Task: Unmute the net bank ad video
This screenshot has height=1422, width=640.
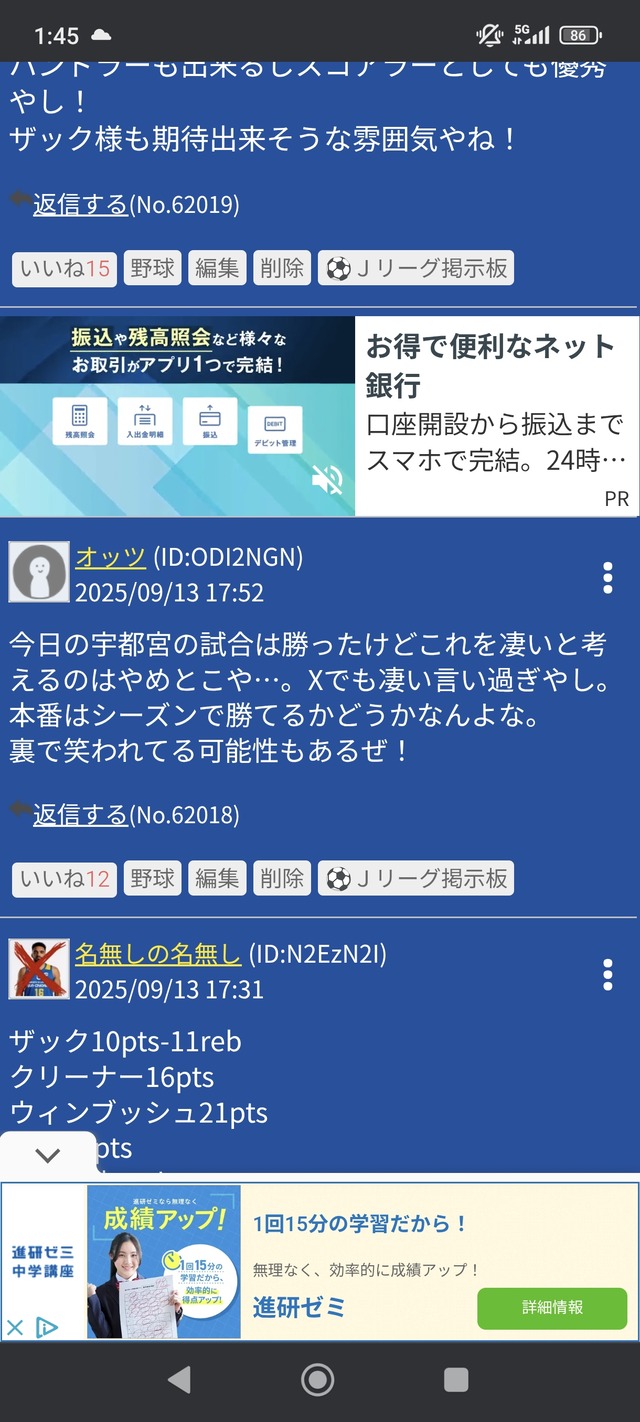Action: click(327, 480)
